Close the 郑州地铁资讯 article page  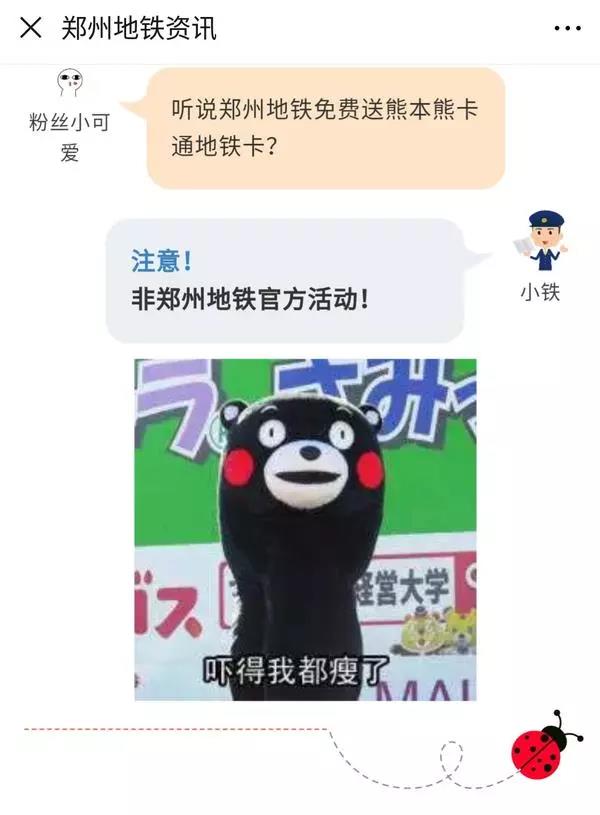31,28
